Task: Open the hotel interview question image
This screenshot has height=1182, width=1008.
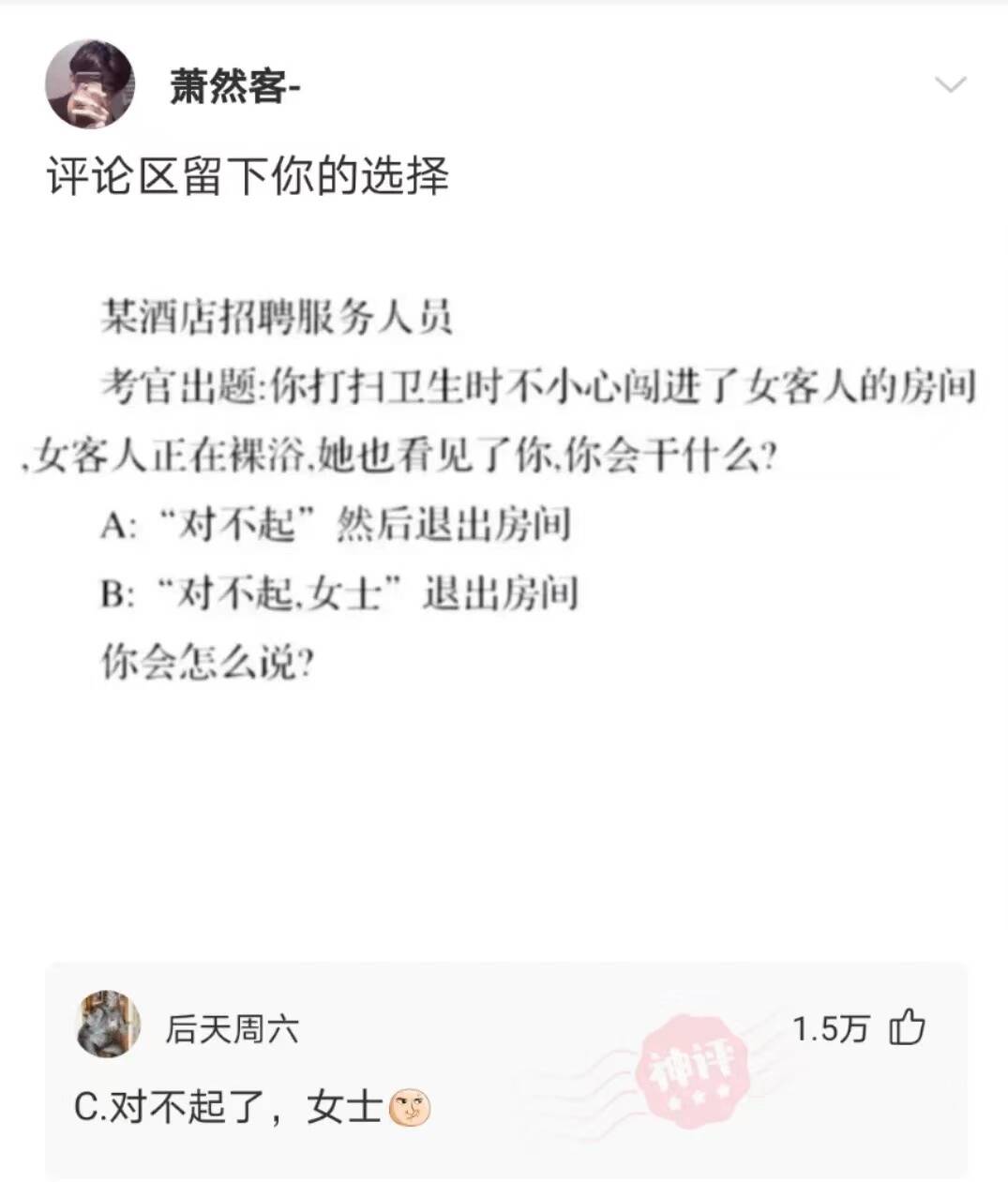Action: coord(502,487)
